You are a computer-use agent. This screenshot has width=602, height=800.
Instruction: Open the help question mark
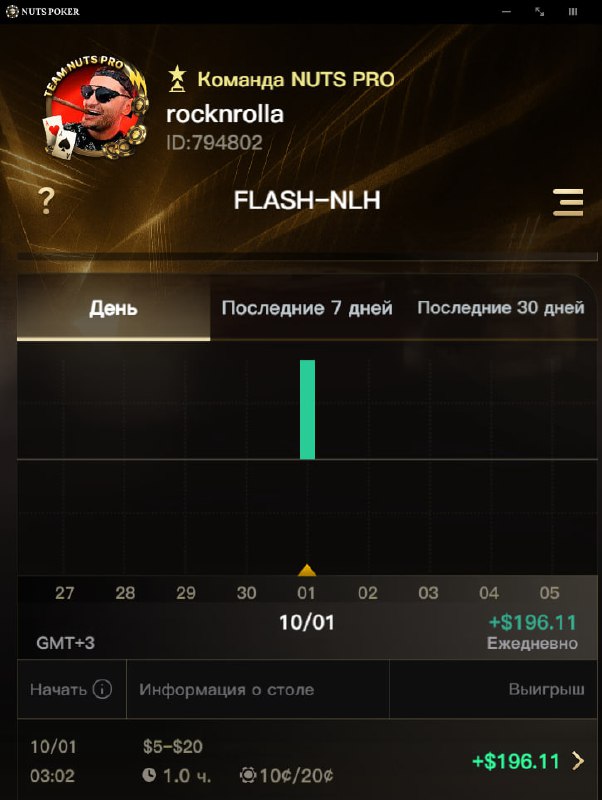click(x=45, y=201)
